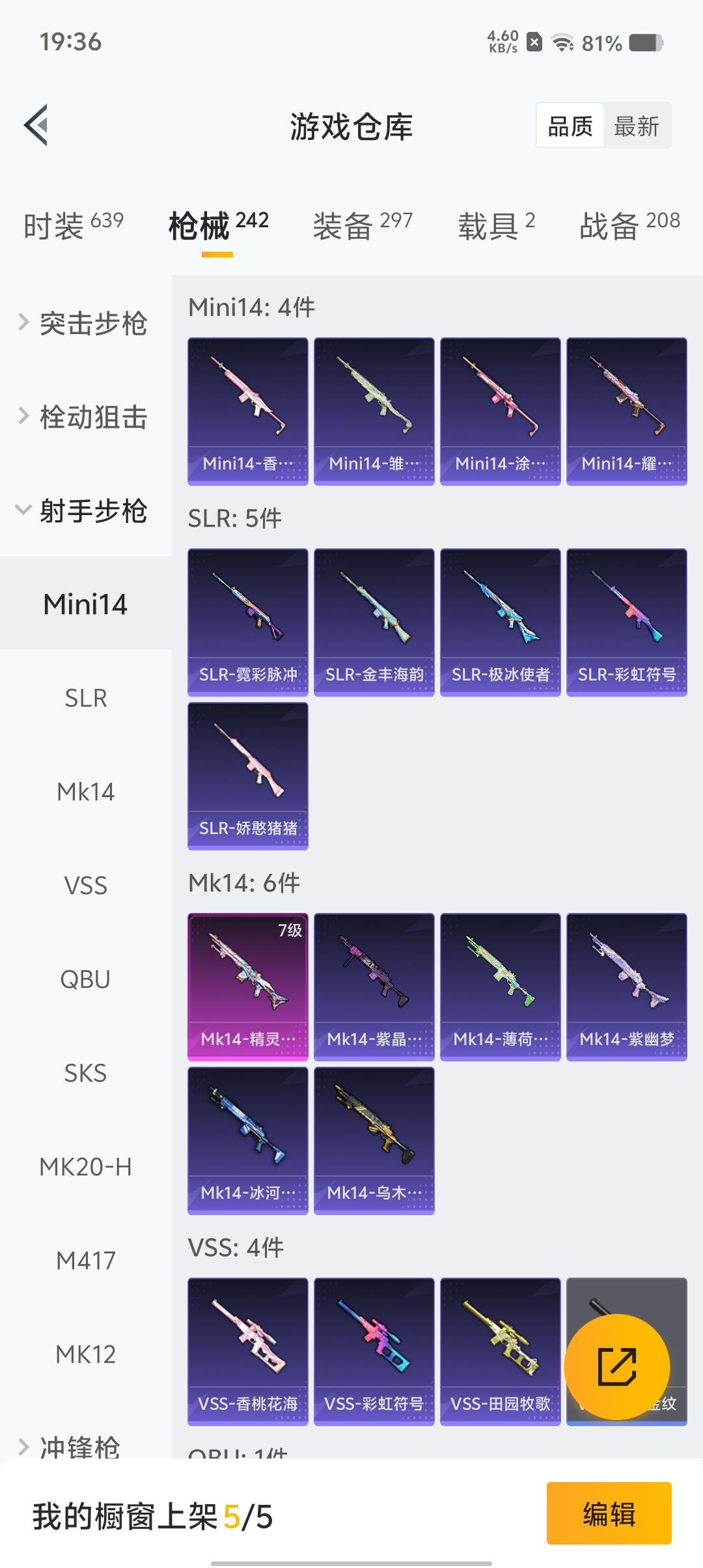Open the VSS-田园牧歌 skin card

tap(500, 1351)
